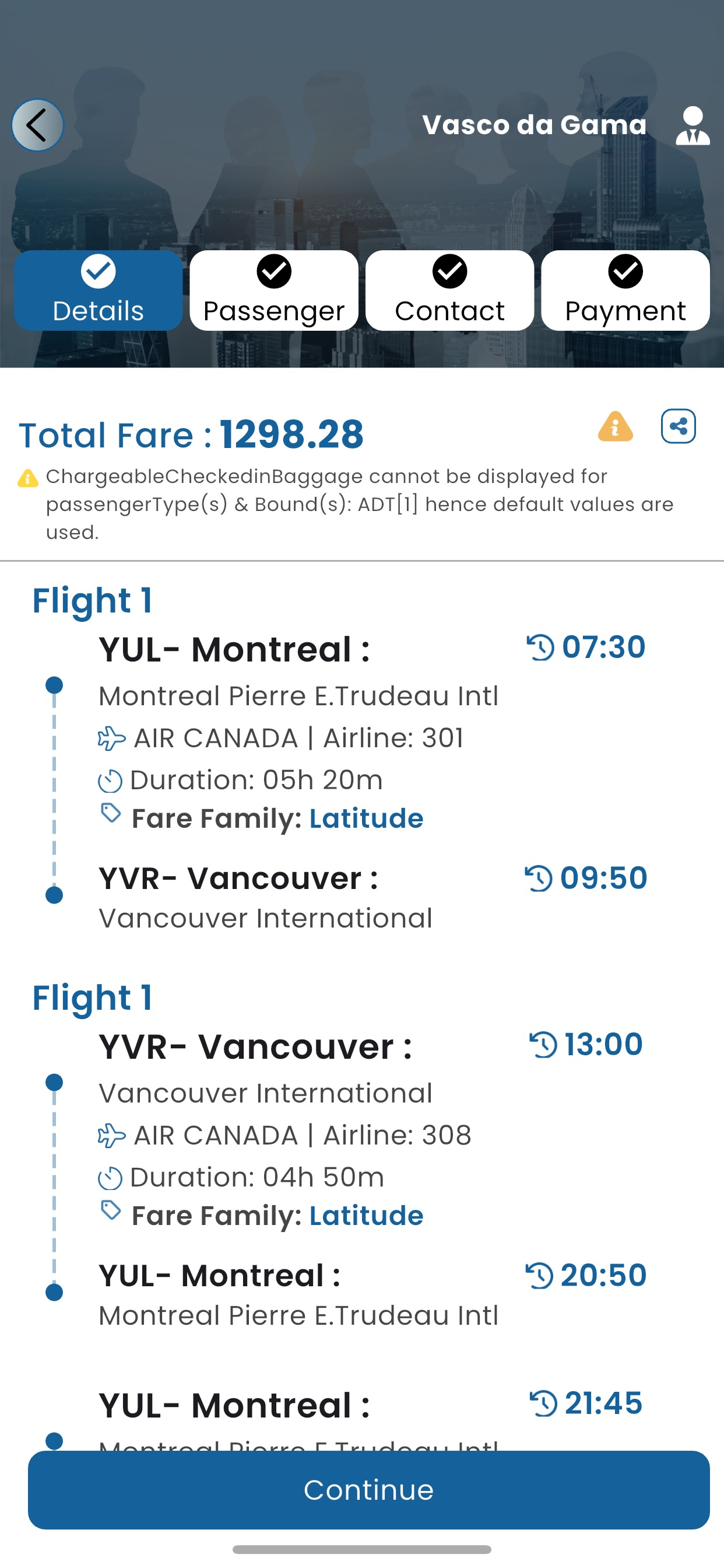Viewport: 724px width, 1568px height.
Task: Tap the Continue button
Action: point(368,1489)
